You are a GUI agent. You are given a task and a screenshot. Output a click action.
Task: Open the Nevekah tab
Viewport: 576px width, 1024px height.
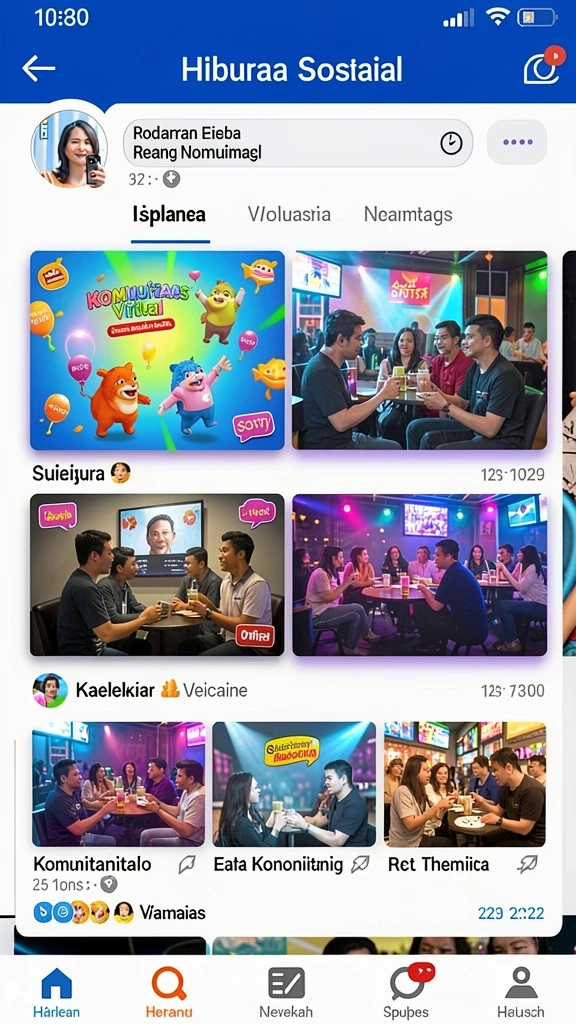(286, 993)
